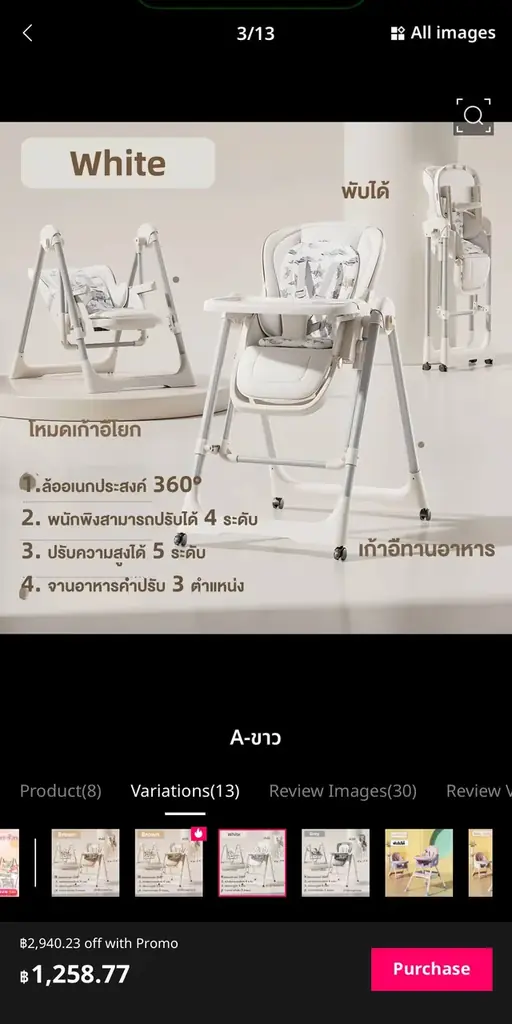Tap the visual search icon on the image
The width and height of the screenshot is (512, 1024).
click(473, 116)
